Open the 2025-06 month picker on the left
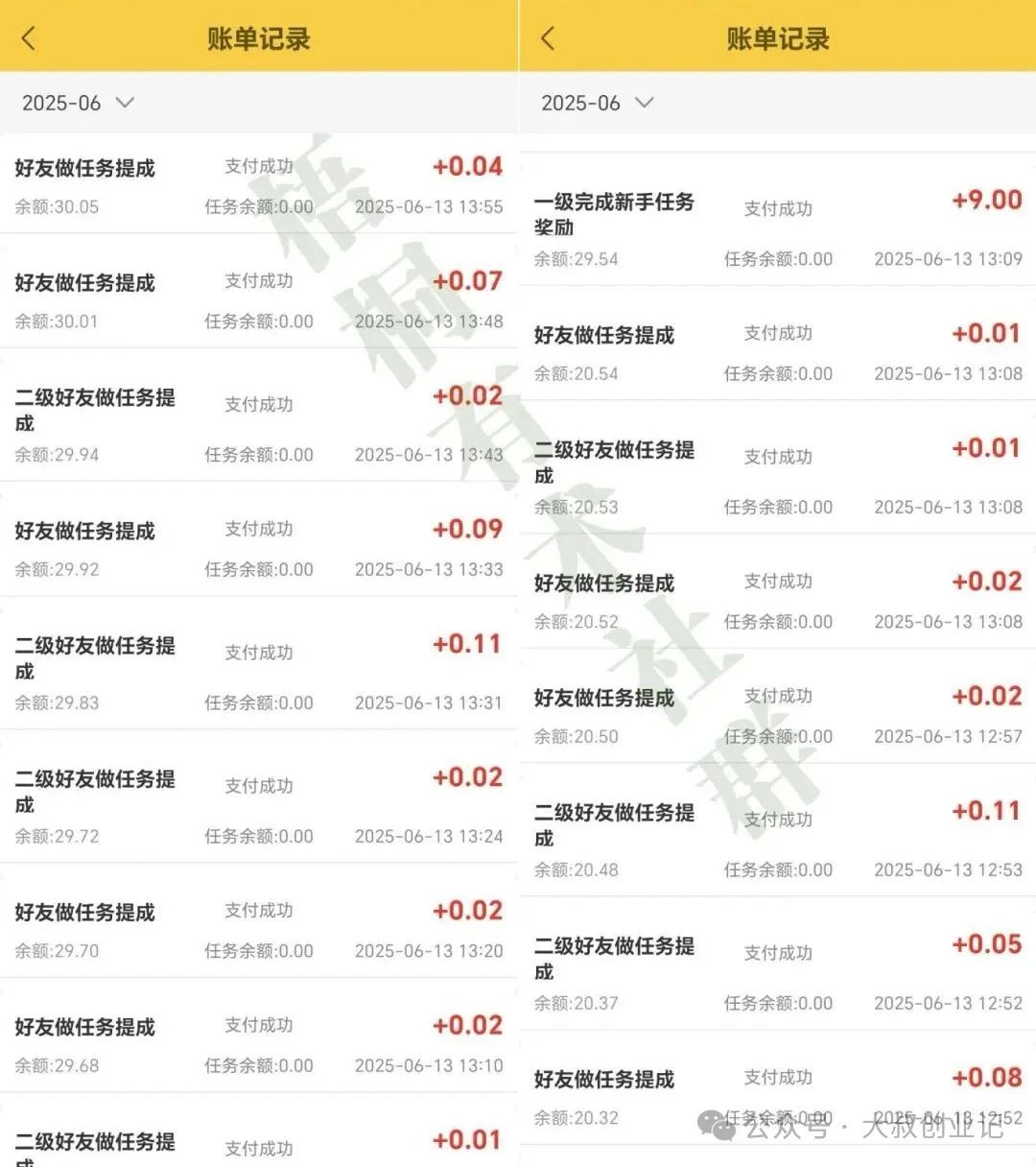 tap(61, 103)
